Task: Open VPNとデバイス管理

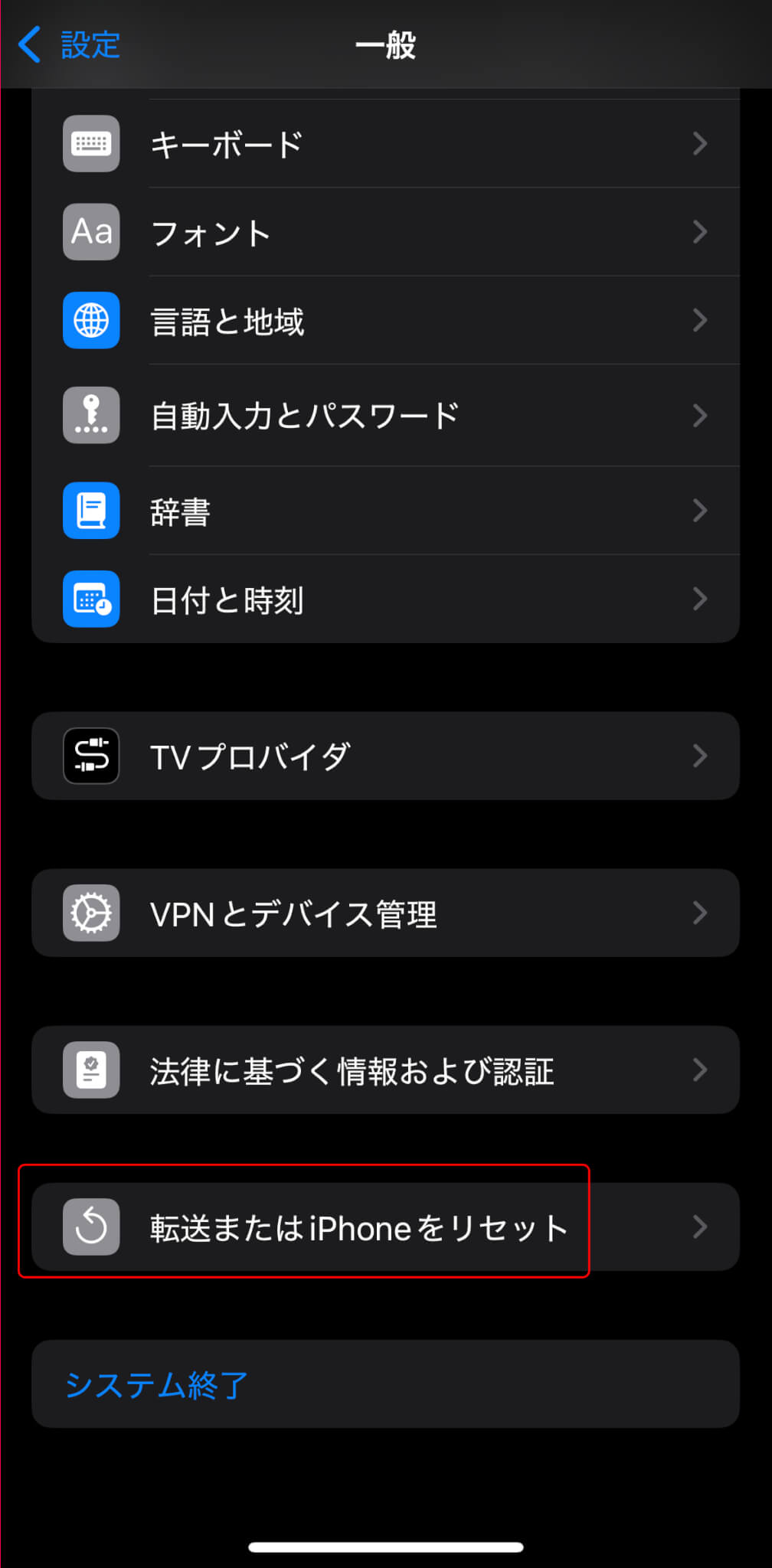Action: click(x=384, y=913)
